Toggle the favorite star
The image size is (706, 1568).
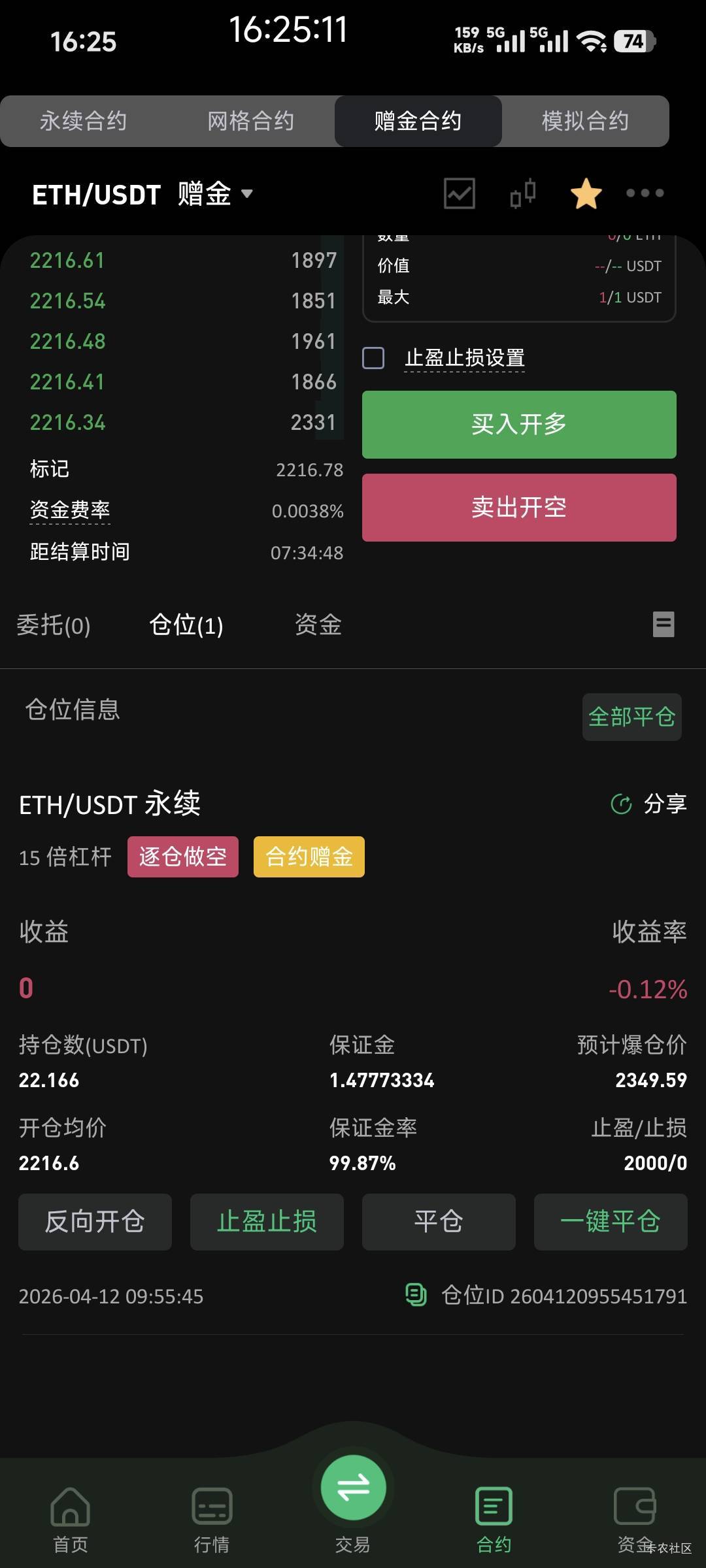coord(586,193)
